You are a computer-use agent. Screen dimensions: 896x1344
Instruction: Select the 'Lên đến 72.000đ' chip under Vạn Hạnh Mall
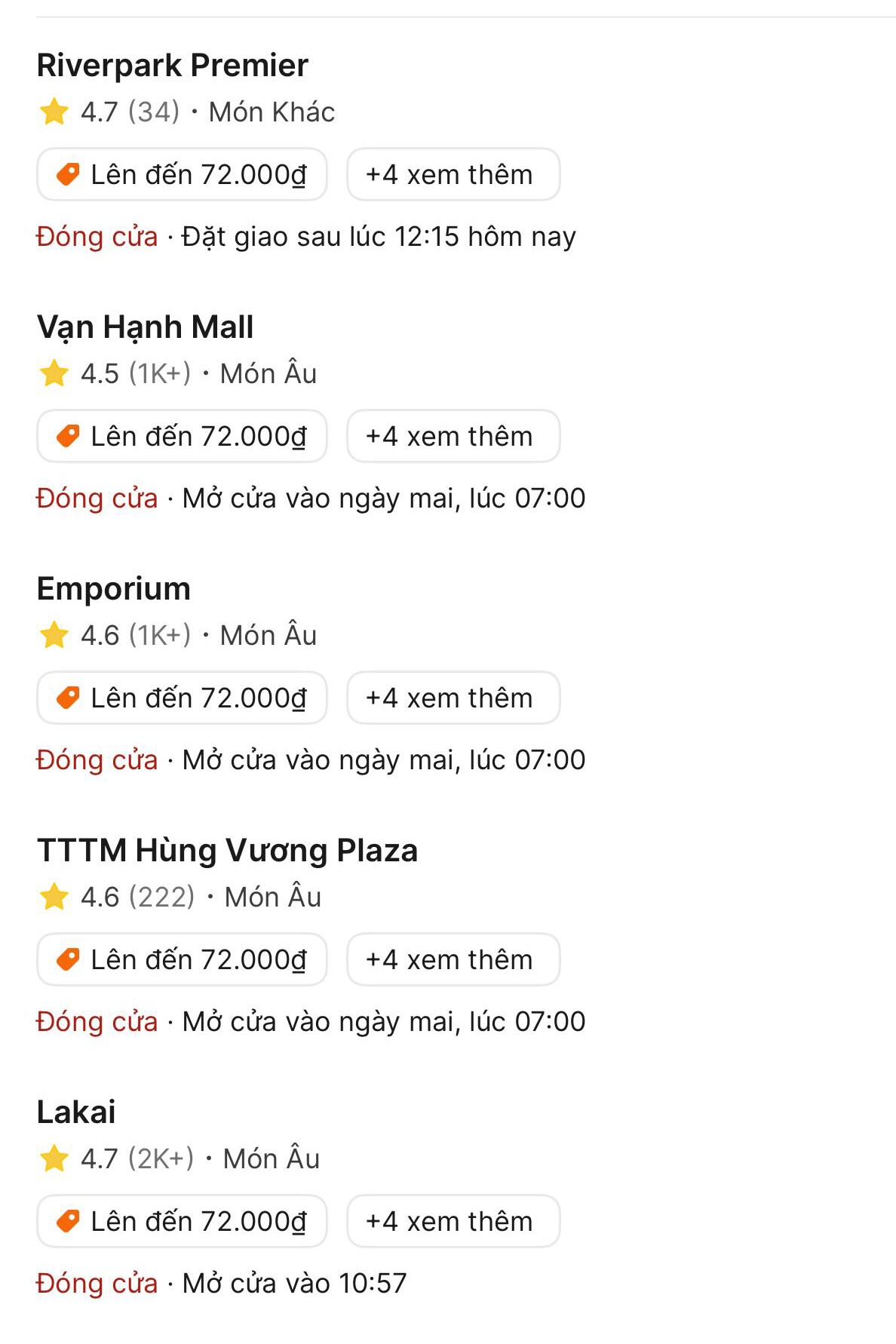(182, 436)
